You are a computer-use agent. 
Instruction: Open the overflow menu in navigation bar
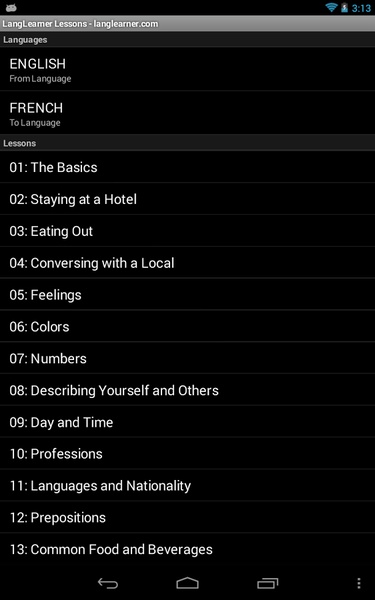click(359, 583)
